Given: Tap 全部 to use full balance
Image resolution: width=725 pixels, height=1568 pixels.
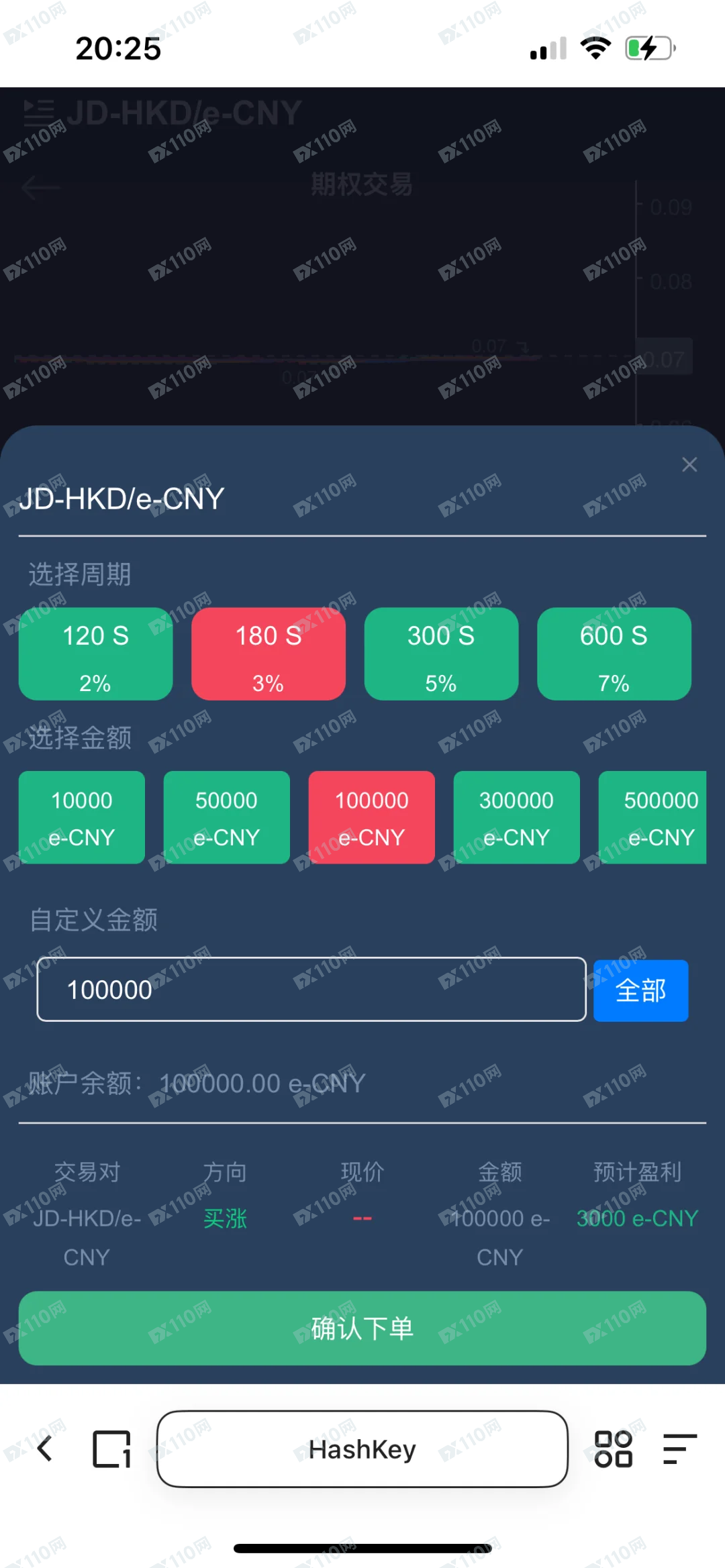Looking at the screenshot, I should [x=640, y=990].
